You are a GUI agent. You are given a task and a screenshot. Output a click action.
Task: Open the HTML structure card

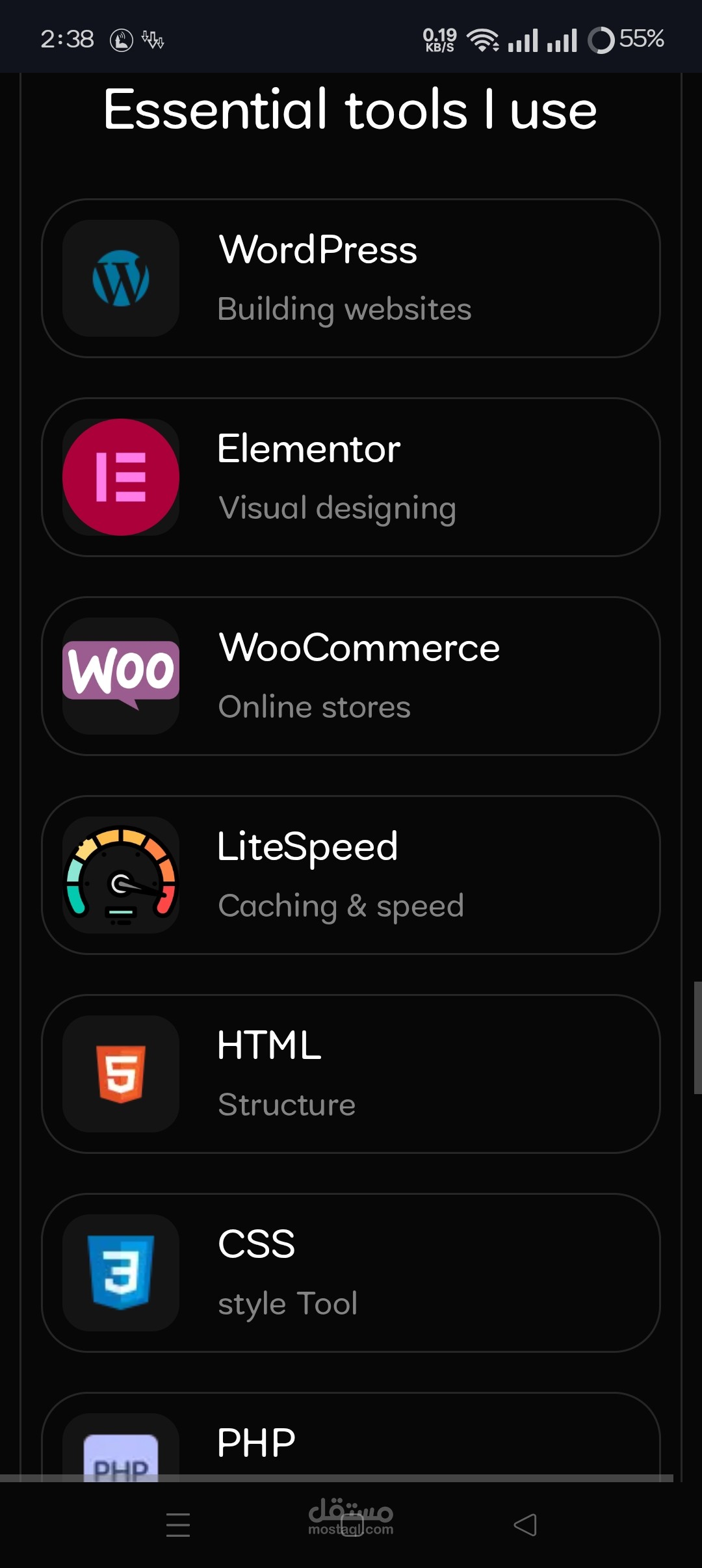[351, 1074]
